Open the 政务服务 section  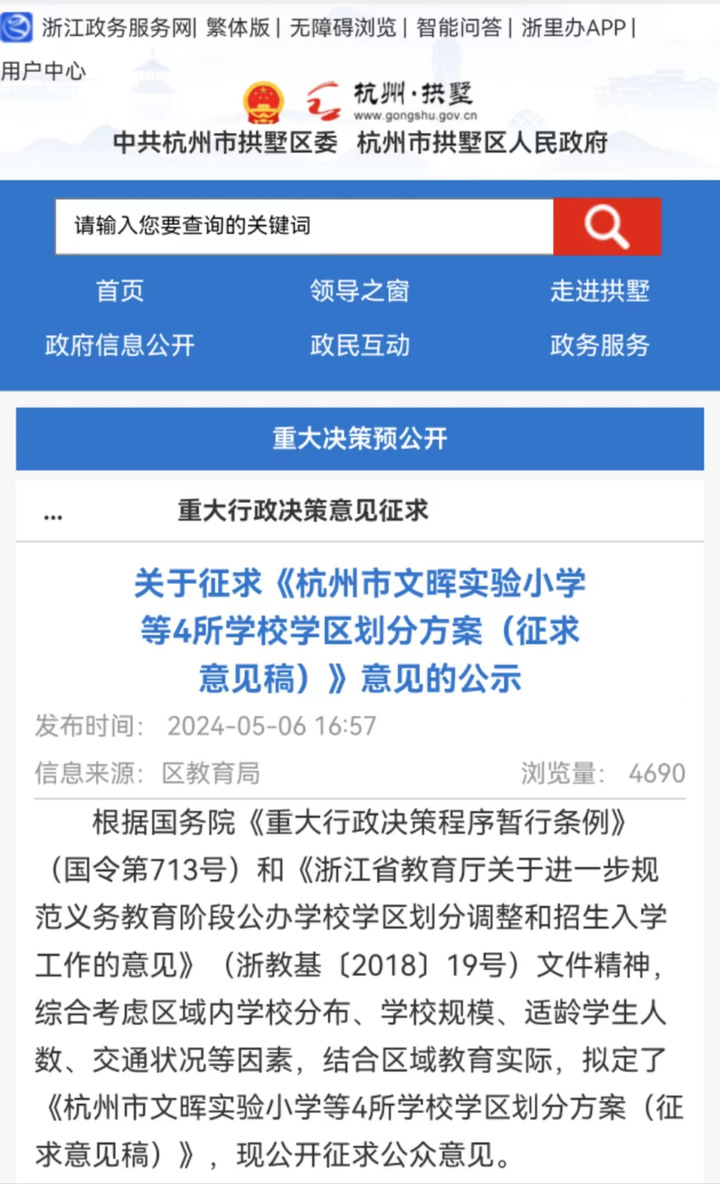[599, 345]
